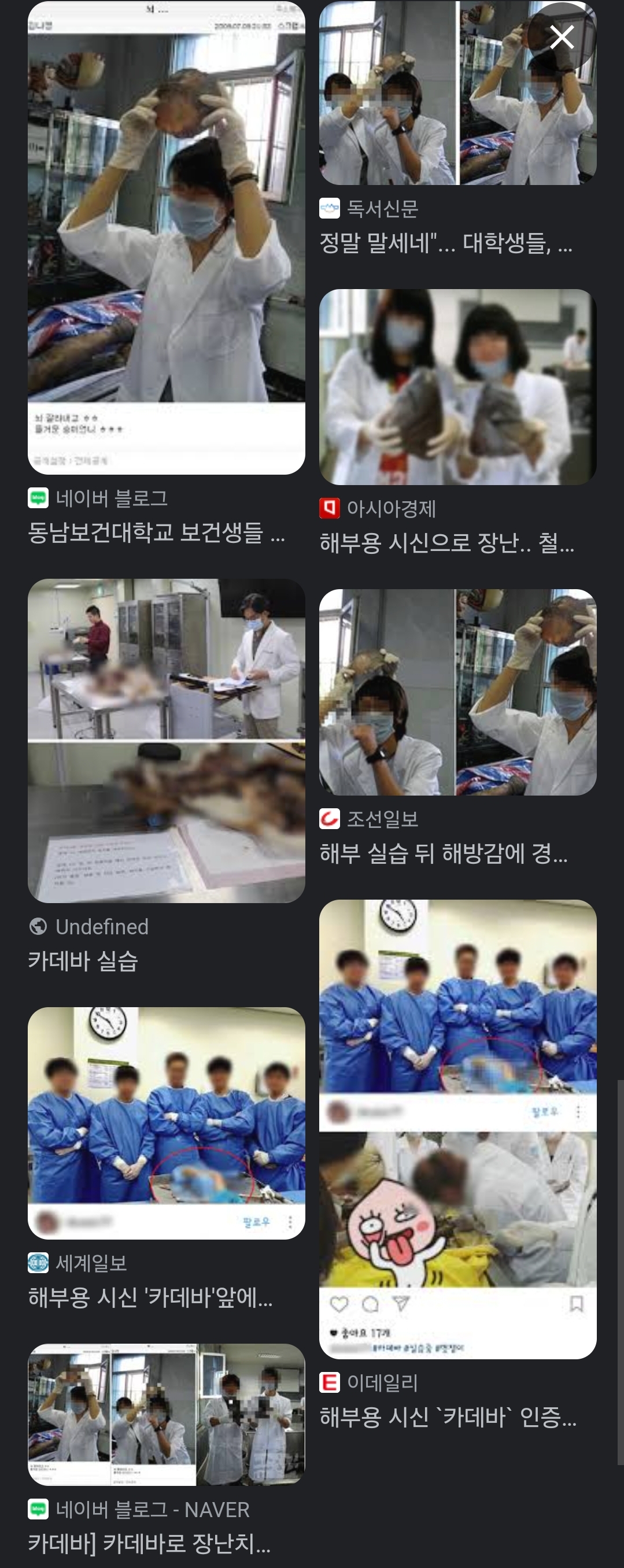The height and width of the screenshot is (1568, 624).
Task: Open the 이데일리 image result
Action: (457, 1128)
